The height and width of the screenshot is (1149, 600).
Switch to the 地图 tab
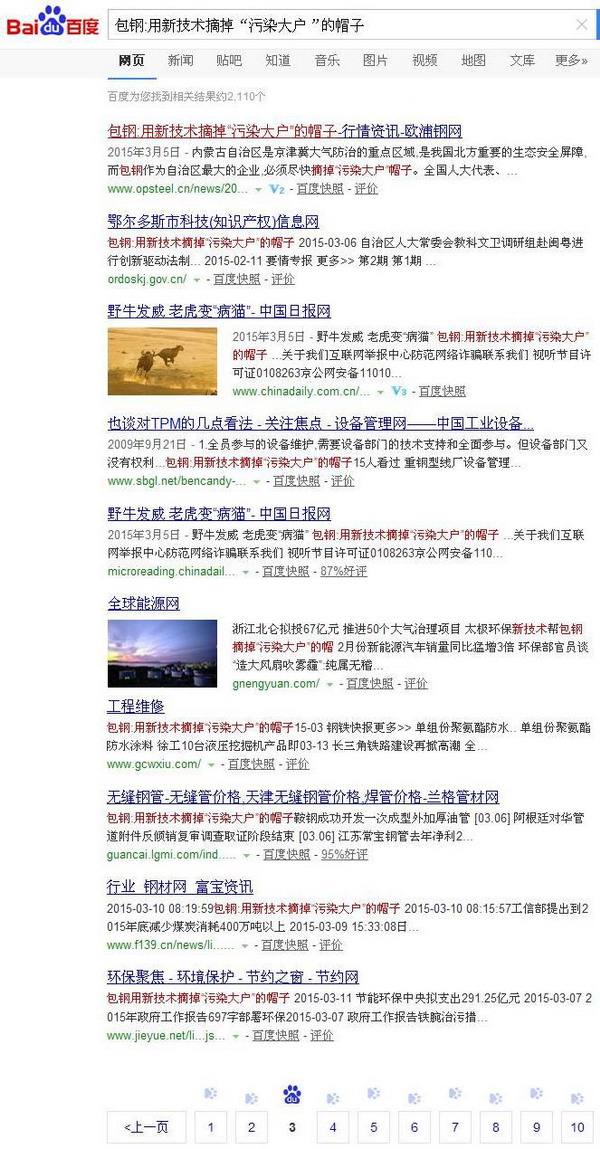pyautogui.click(x=473, y=61)
